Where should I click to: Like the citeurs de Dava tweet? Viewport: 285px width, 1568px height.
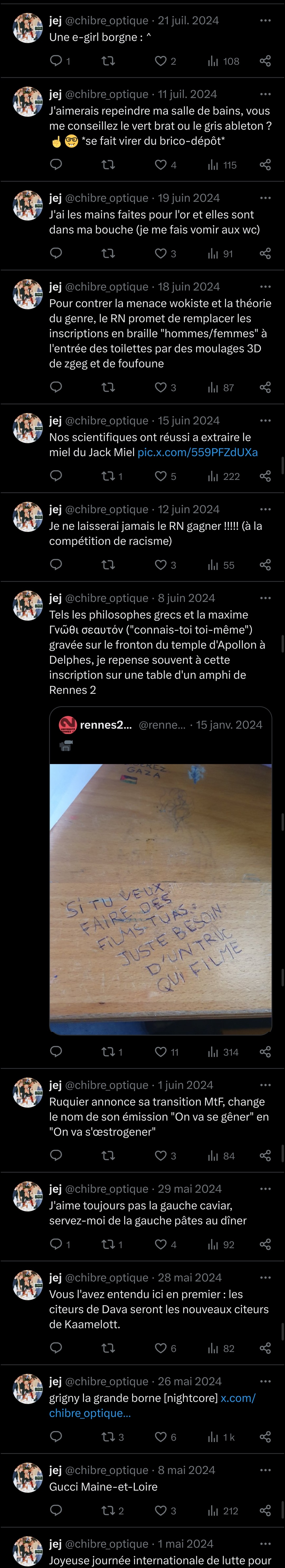point(160,1348)
